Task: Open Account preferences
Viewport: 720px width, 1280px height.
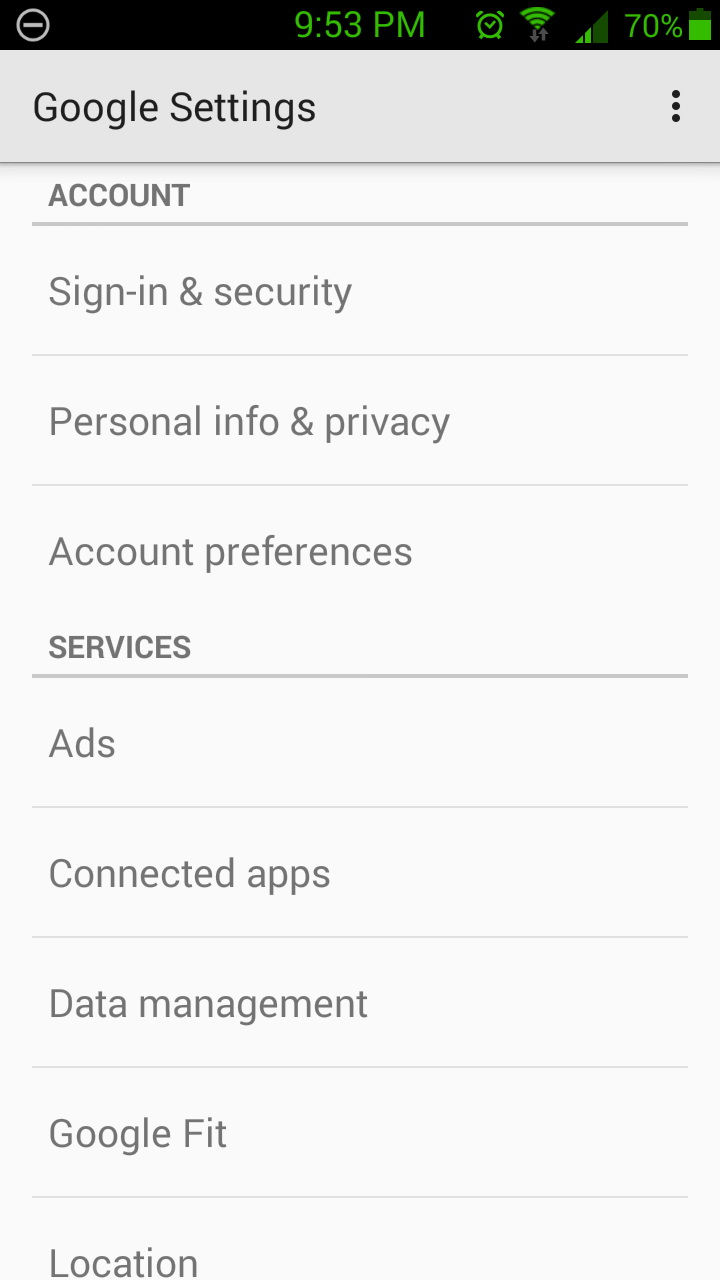Action: coord(360,552)
